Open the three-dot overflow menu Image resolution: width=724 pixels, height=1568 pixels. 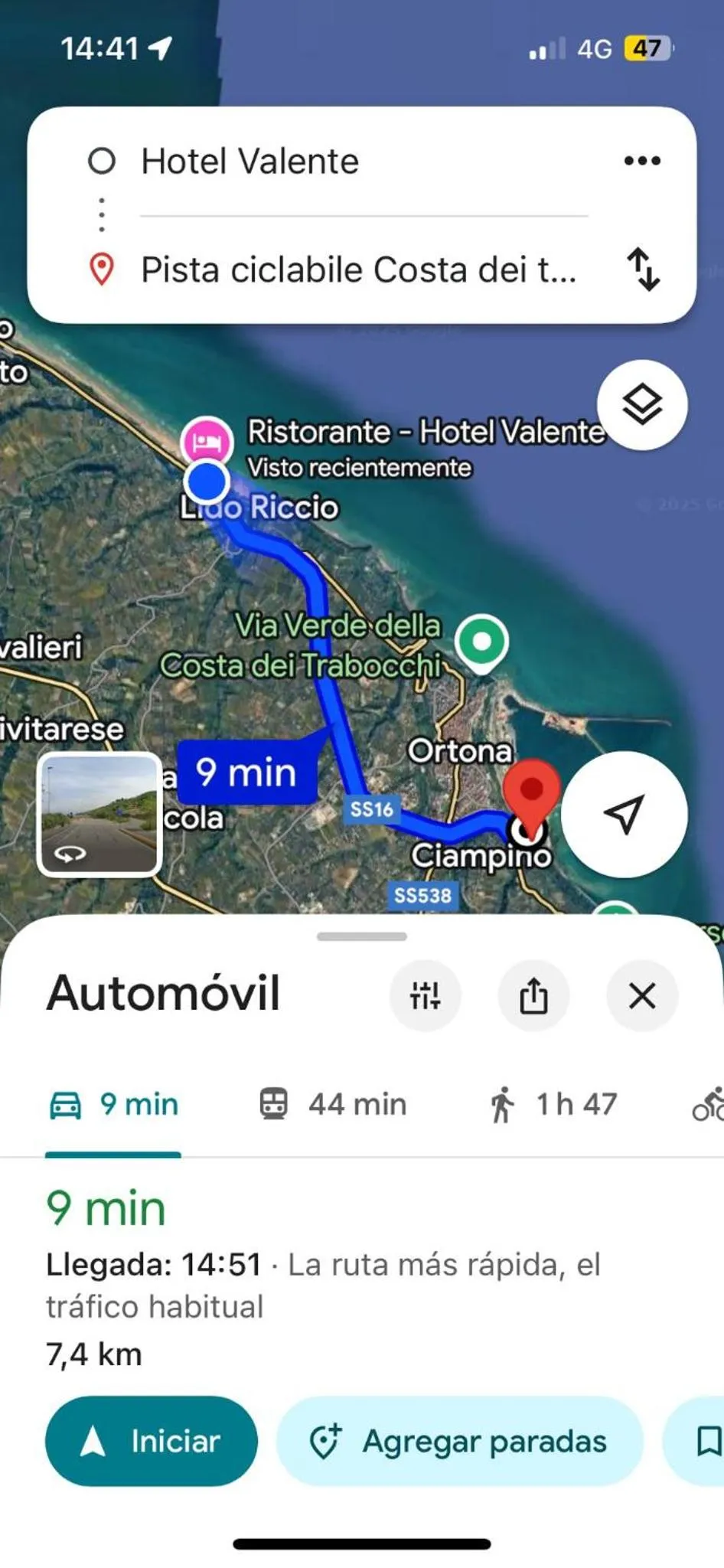click(642, 161)
